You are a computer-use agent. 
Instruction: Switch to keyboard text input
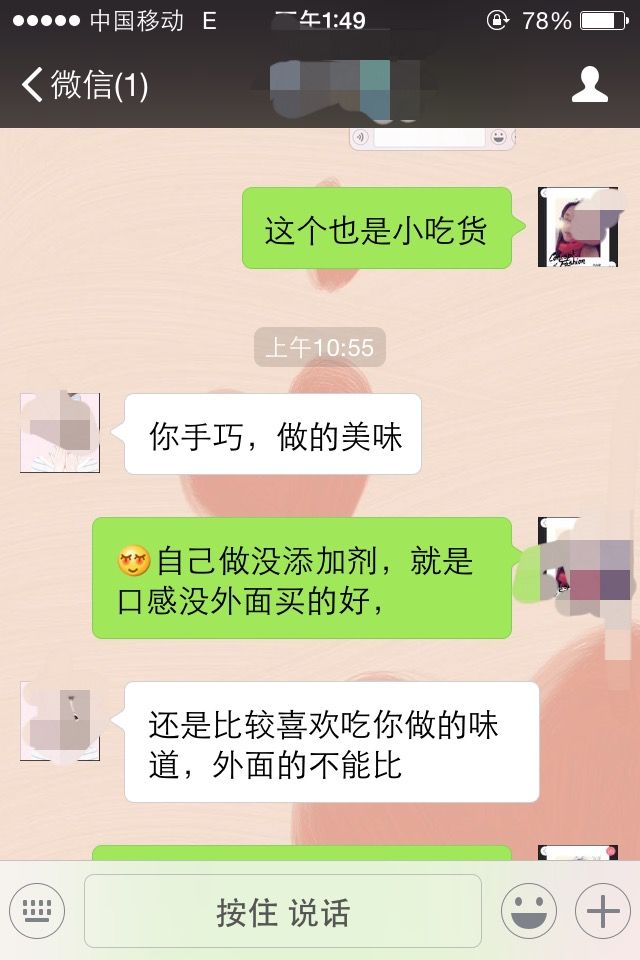37,911
